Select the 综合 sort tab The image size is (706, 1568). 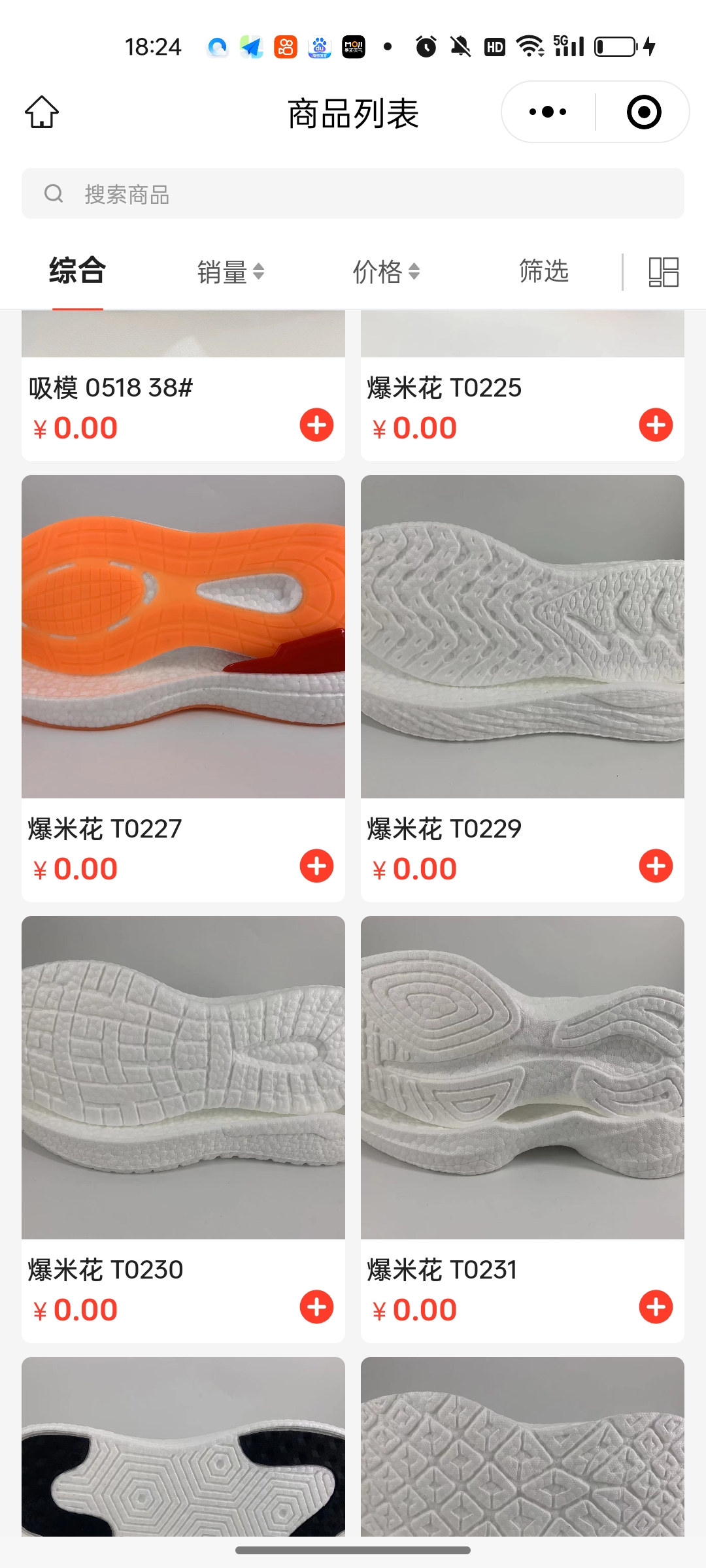[x=77, y=270]
